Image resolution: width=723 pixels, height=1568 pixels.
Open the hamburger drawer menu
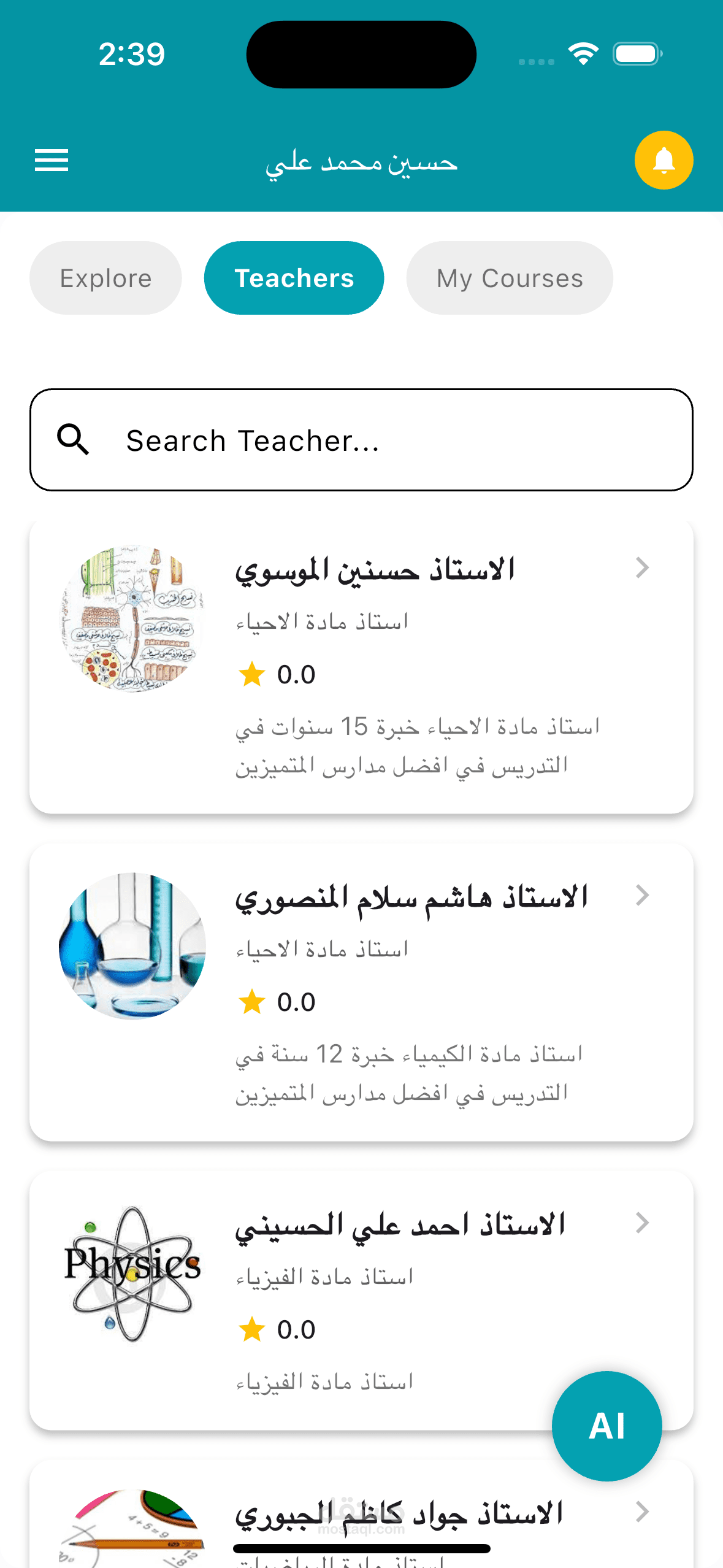[x=52, y=160]
